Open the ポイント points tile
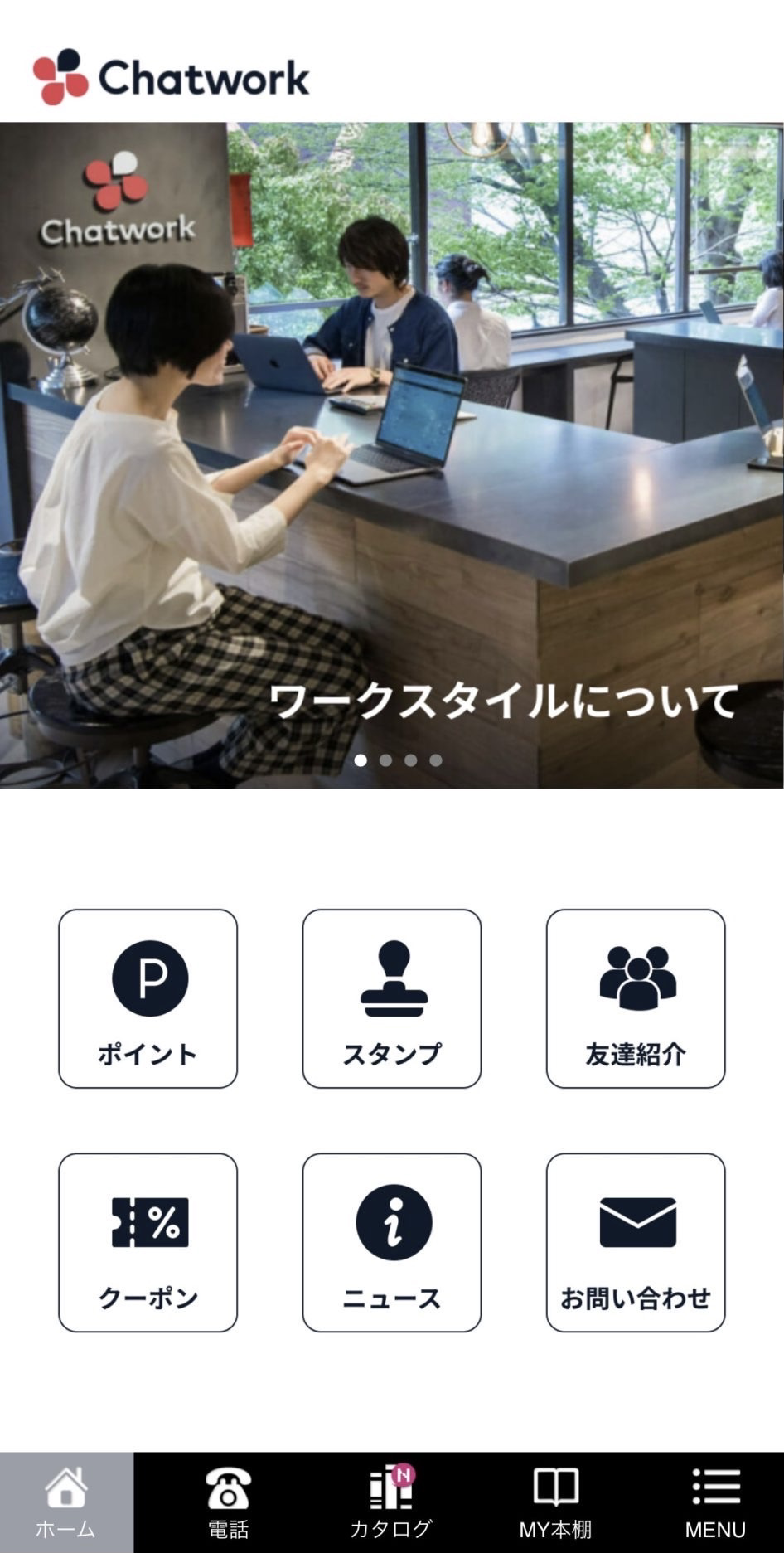This screenshot has height=1553, width=784. click(x=148, y=998)
